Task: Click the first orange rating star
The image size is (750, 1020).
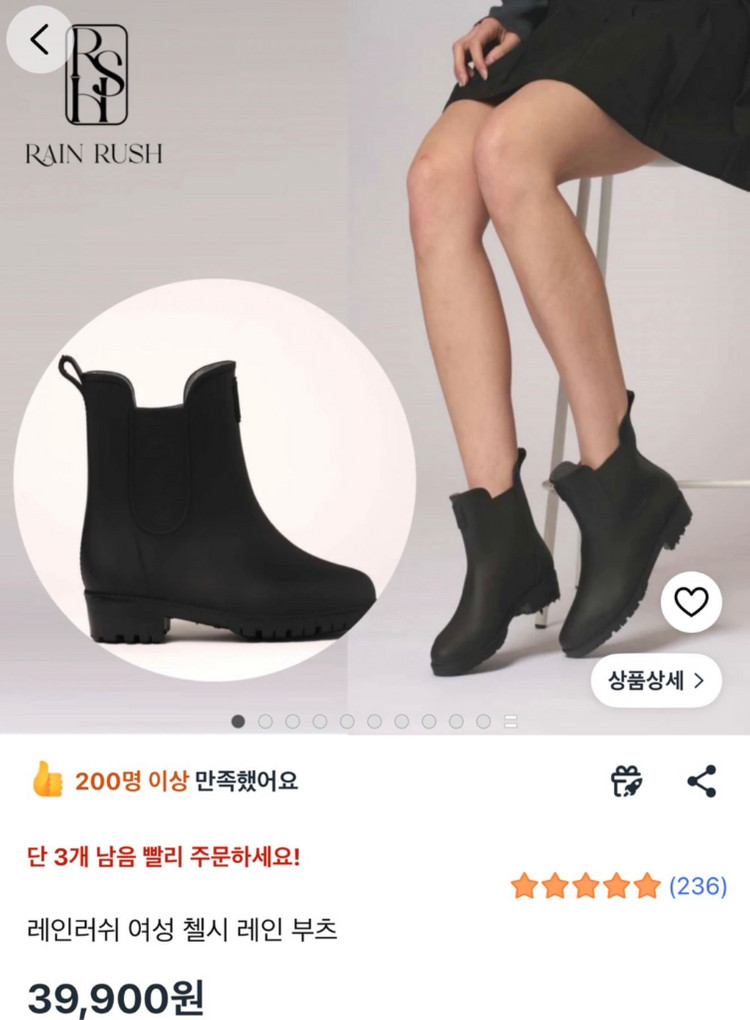Action: tap(525, 885)
